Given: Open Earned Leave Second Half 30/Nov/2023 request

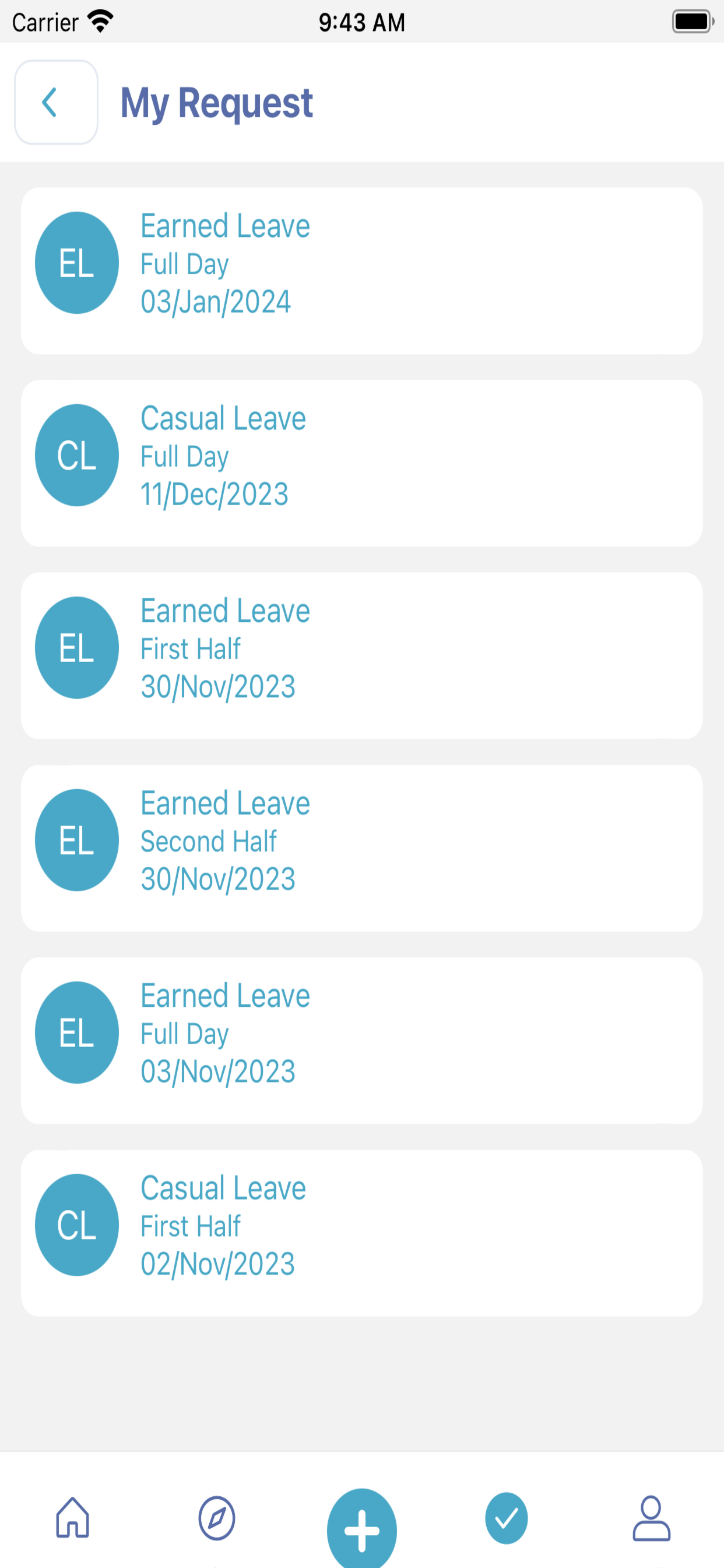Looking at the screenshot, I should (x=362, y=848).
